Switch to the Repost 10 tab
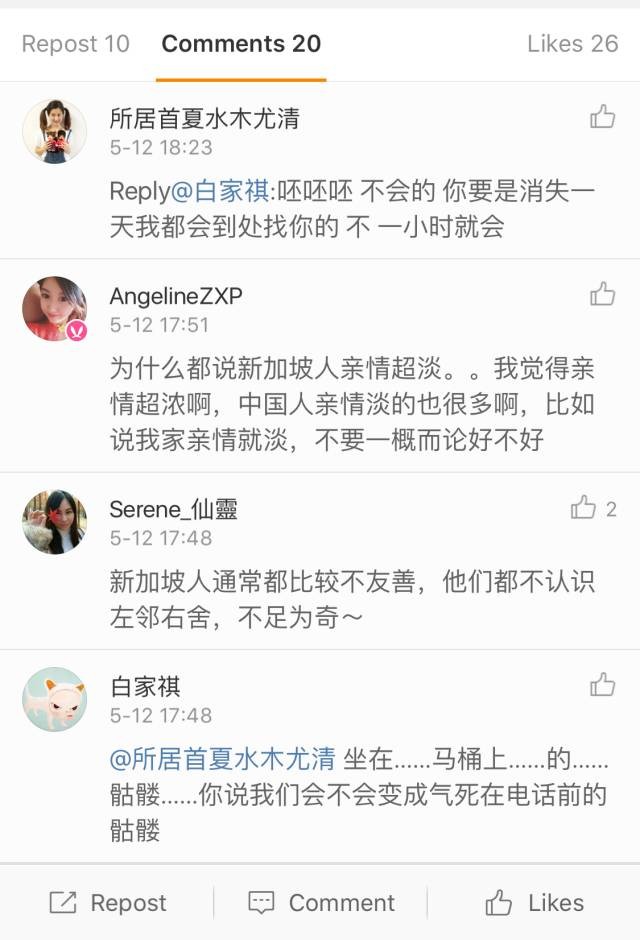Viewport: 640px width, 940px height. 75,44
